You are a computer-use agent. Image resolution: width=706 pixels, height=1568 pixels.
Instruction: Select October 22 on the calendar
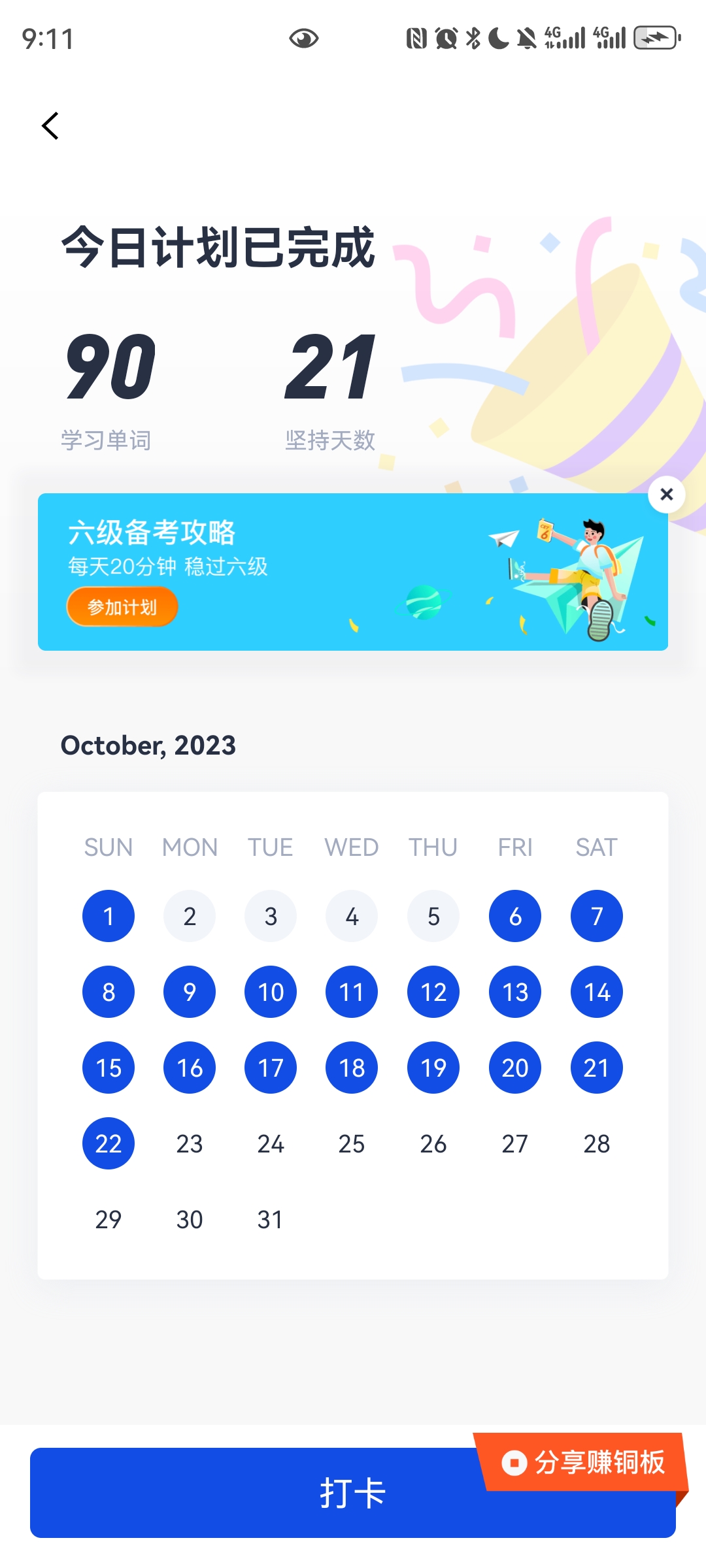[109, 1143]
